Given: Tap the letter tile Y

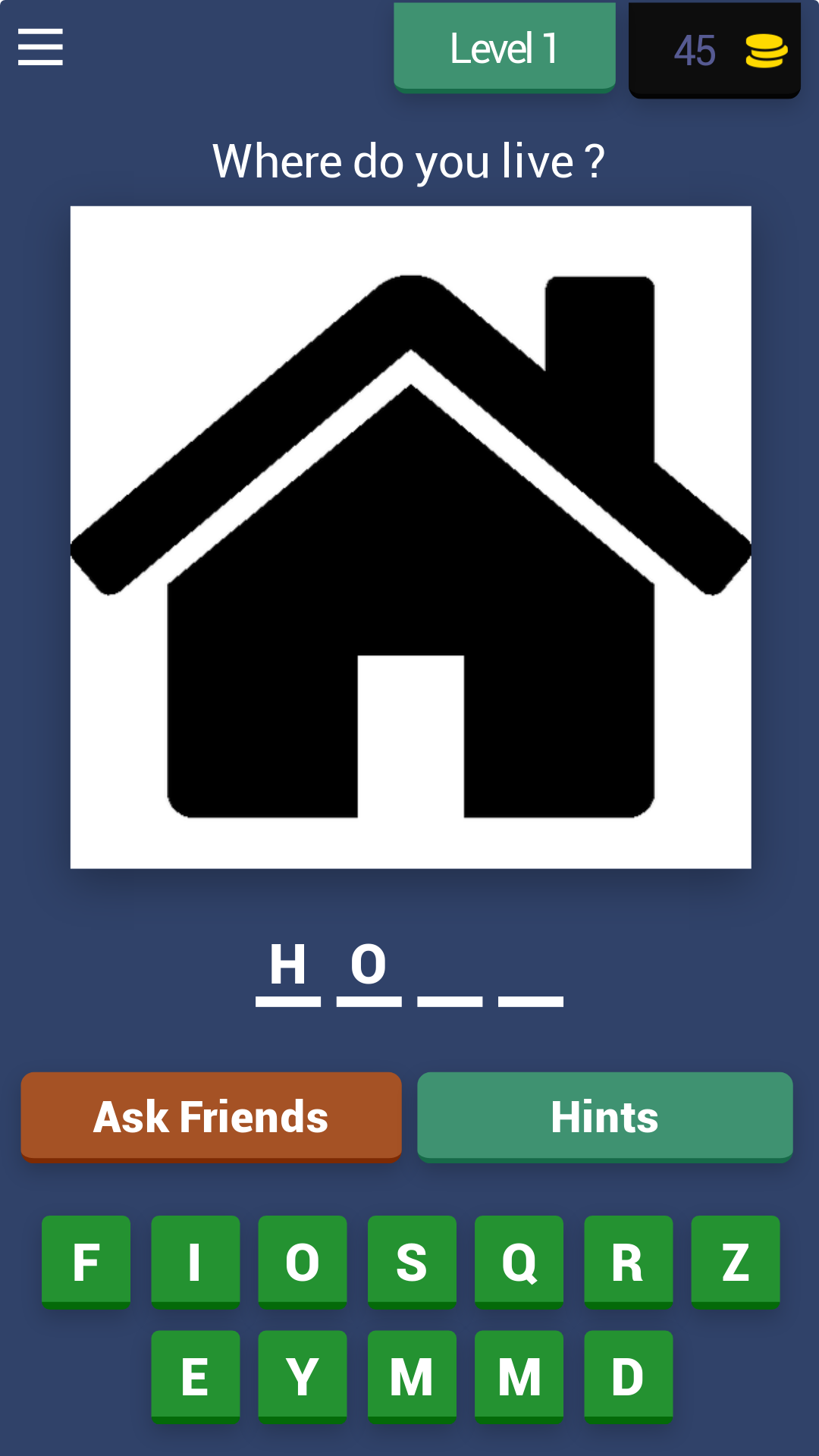Looking at the screenshot, I should click(303, 1376).
